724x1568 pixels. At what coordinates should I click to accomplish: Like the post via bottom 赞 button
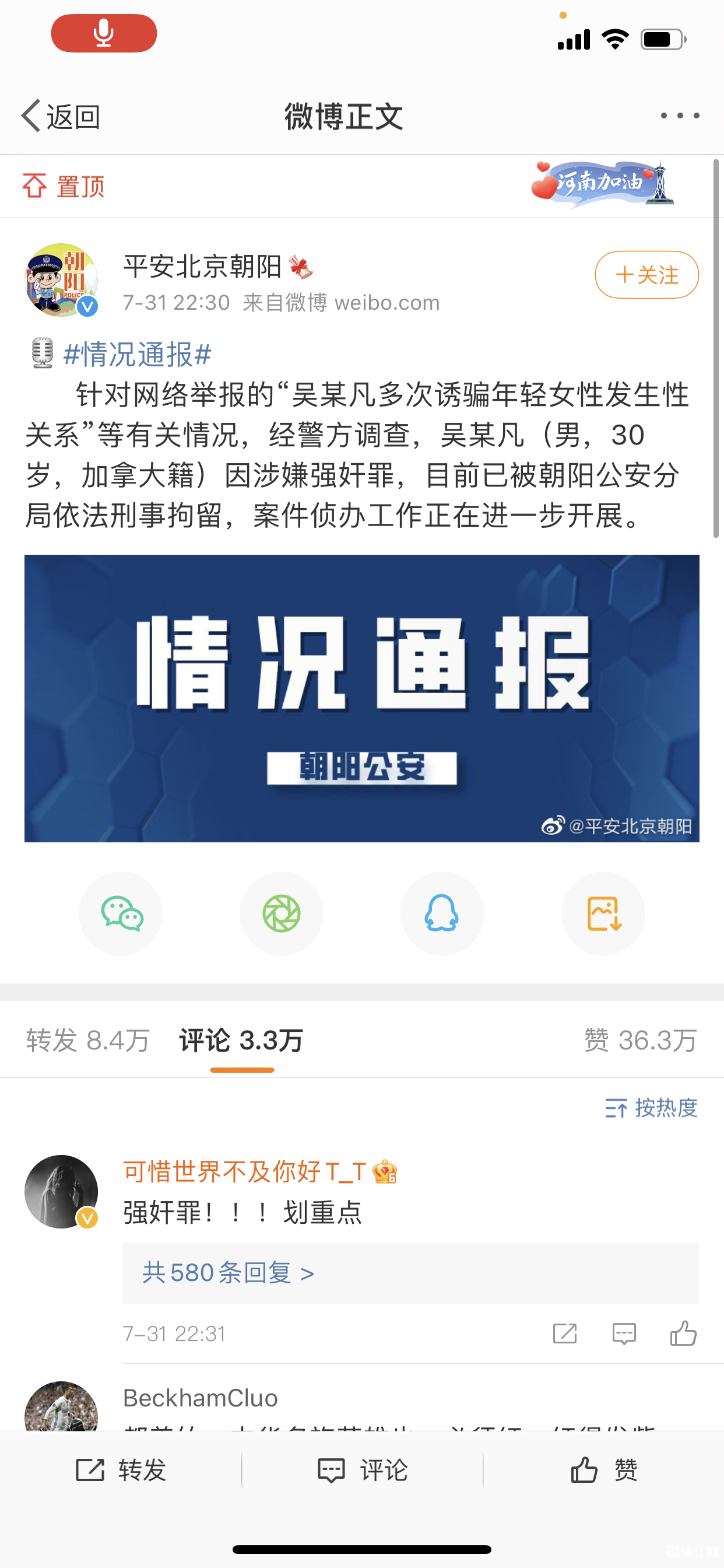603,1471
